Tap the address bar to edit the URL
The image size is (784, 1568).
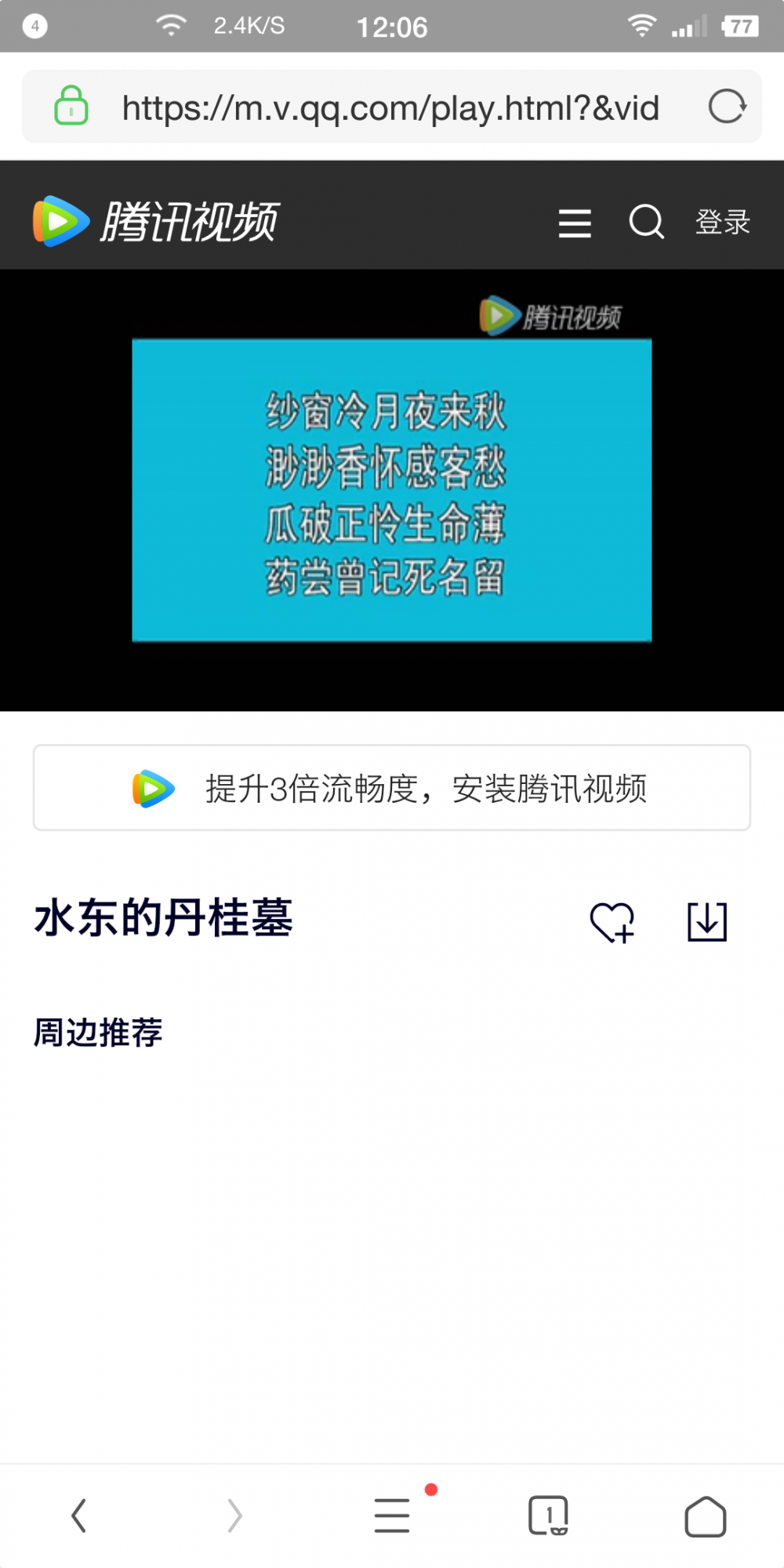pos(392,107)
